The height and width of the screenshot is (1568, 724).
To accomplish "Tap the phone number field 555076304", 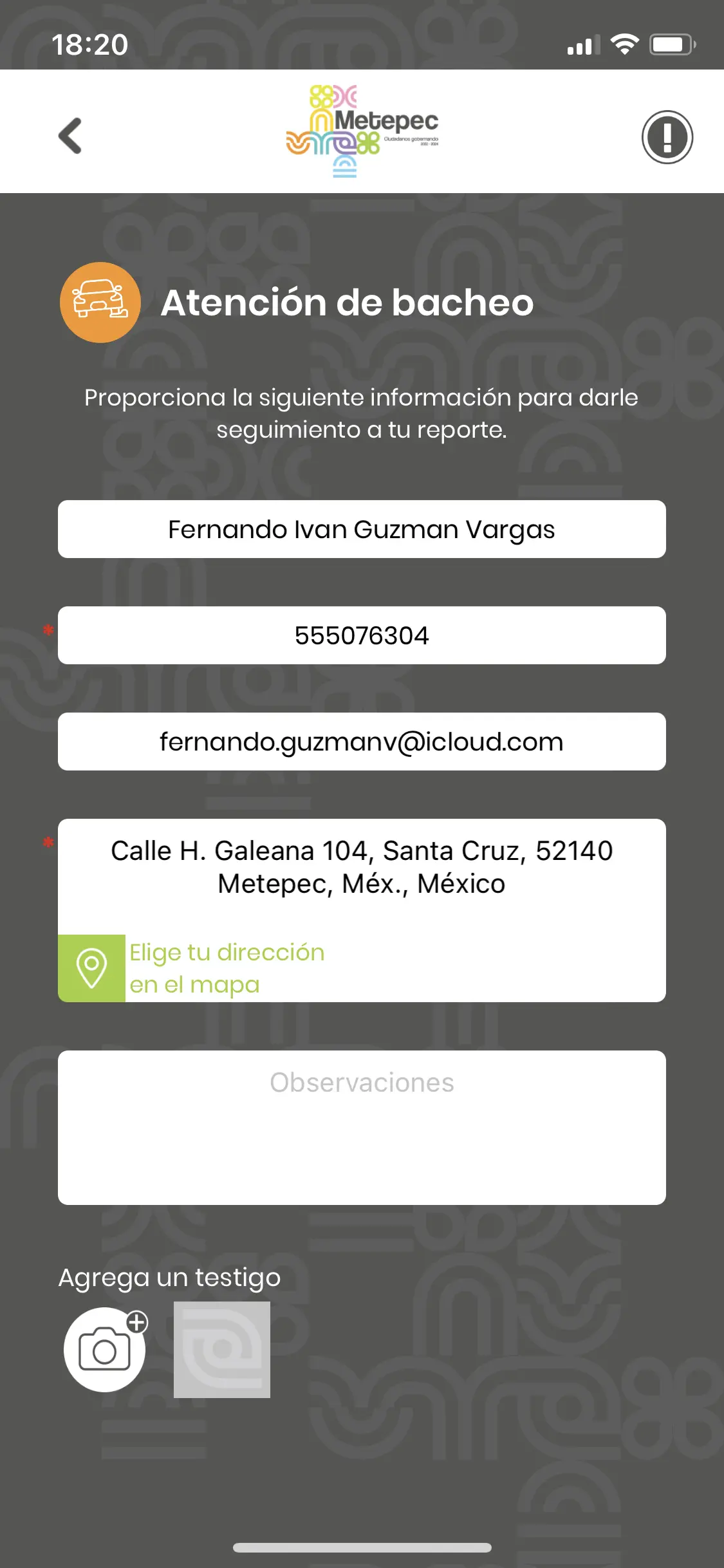I will pos(362,635).
